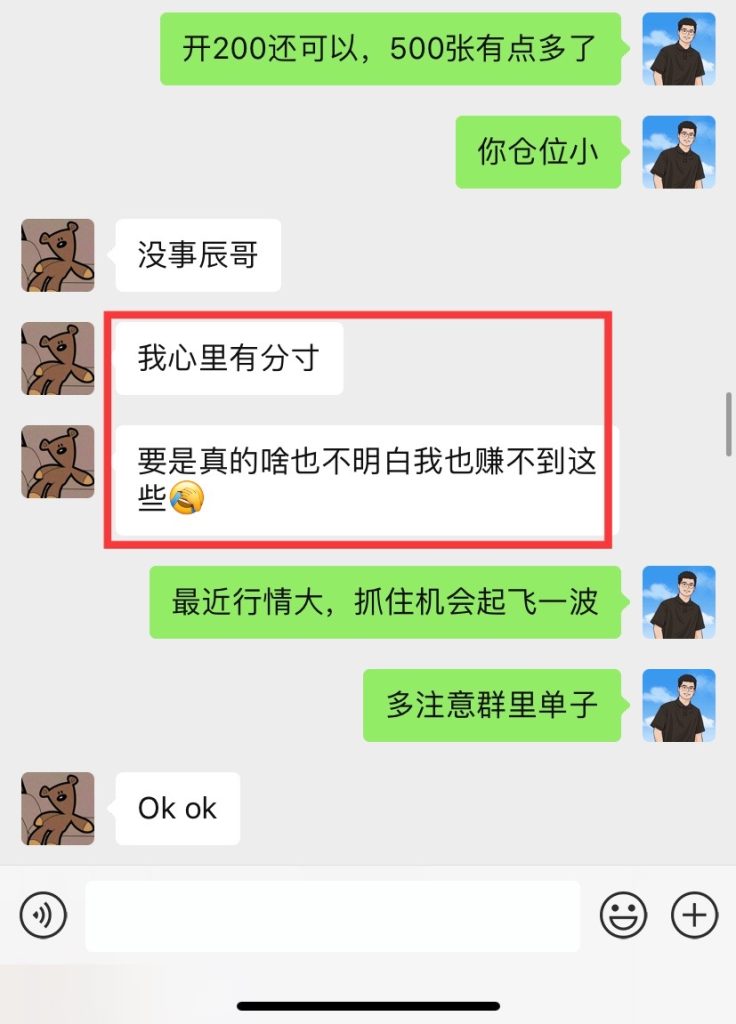The height and width of the screenshot is (1024, 736).
Task: Select the Ok ok message bubble
Action: tap(176, 808)
